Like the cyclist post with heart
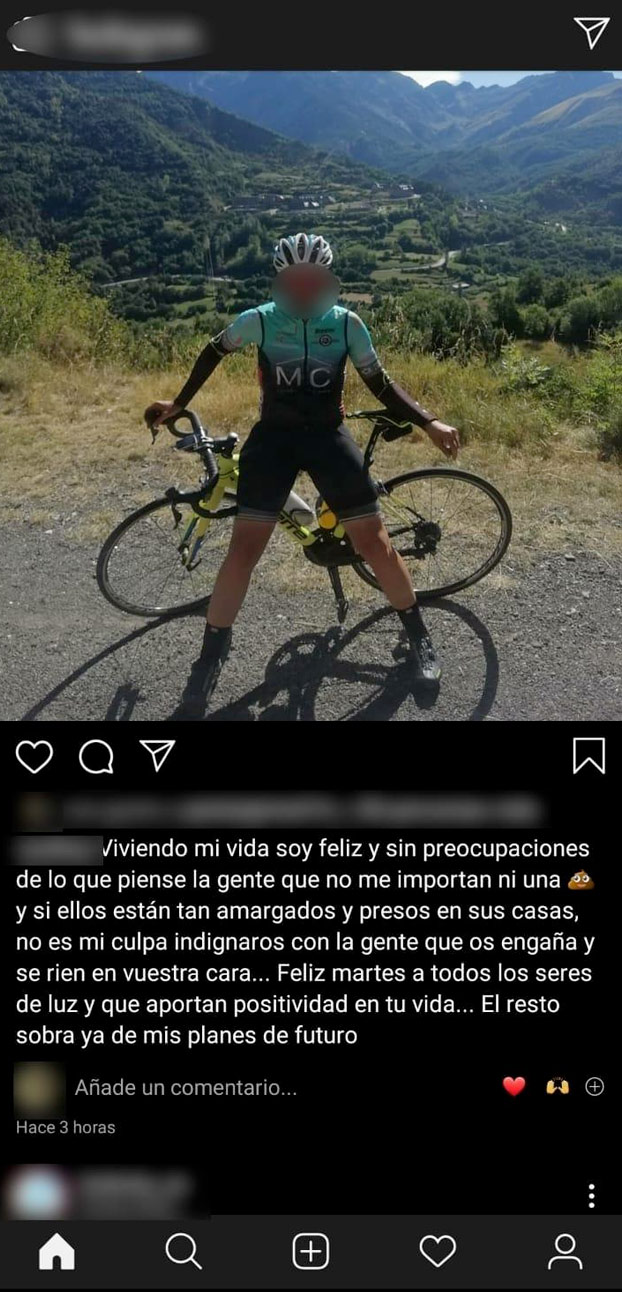The height and width of the screenshot is (1292, 622). (34, 757)
